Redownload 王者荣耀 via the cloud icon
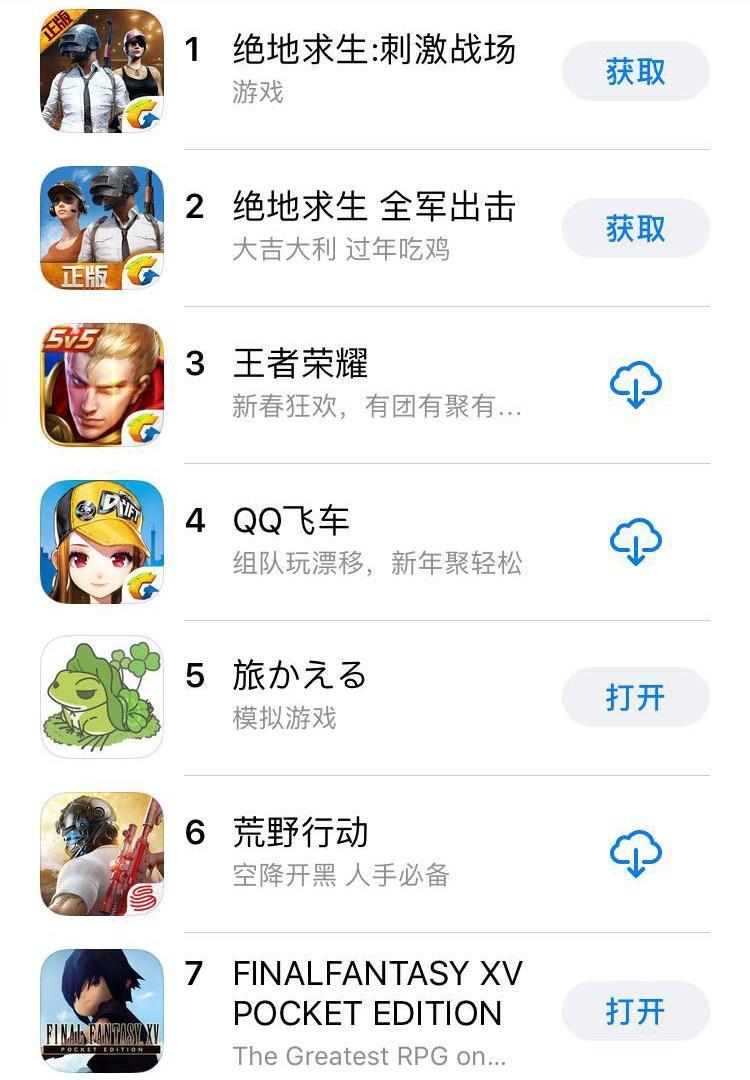Image resolution: width=750 pixels, height=1080 pixels. point(636,385)
